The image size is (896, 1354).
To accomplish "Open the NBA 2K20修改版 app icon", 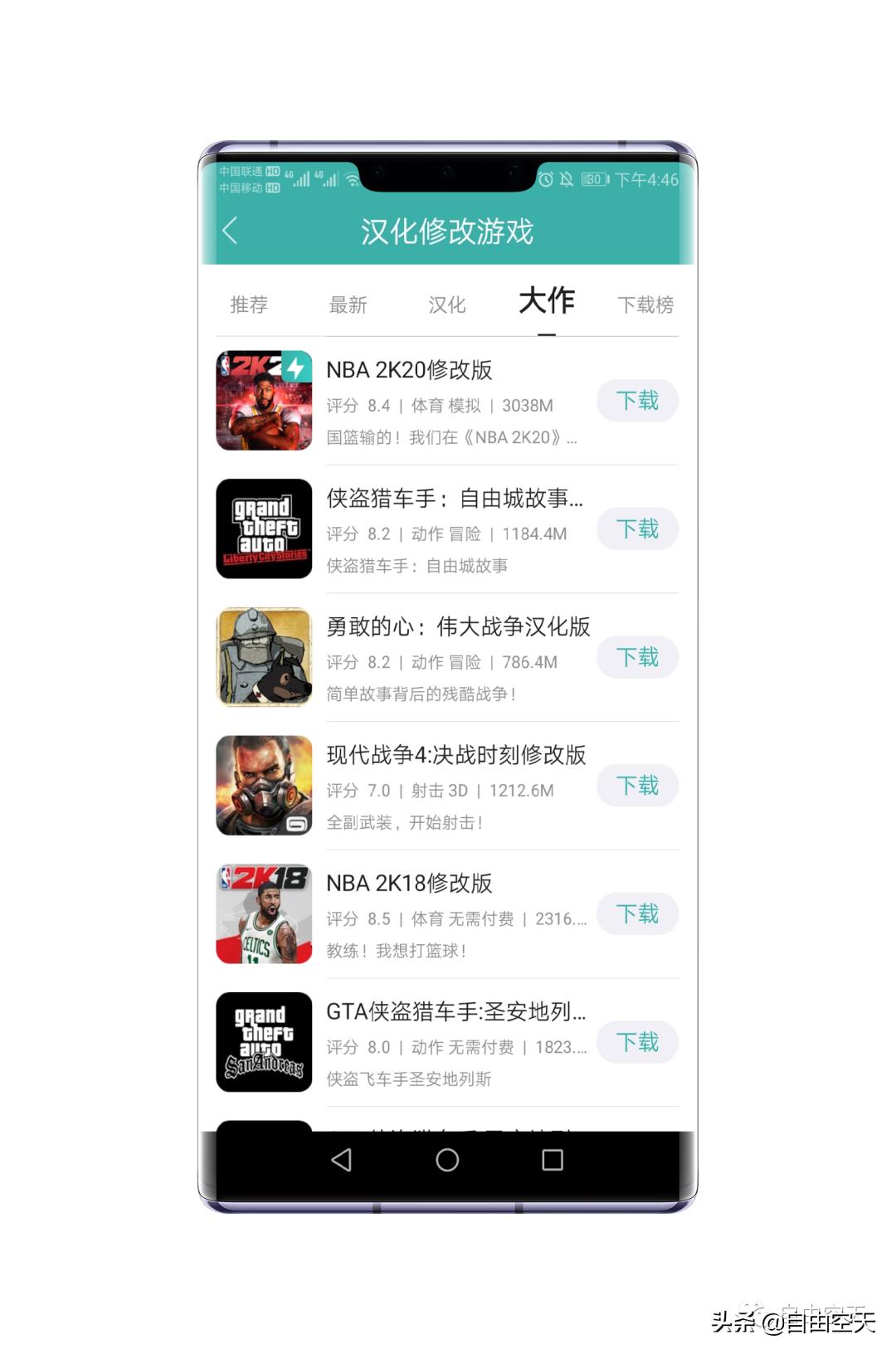I will coord(264,402).
